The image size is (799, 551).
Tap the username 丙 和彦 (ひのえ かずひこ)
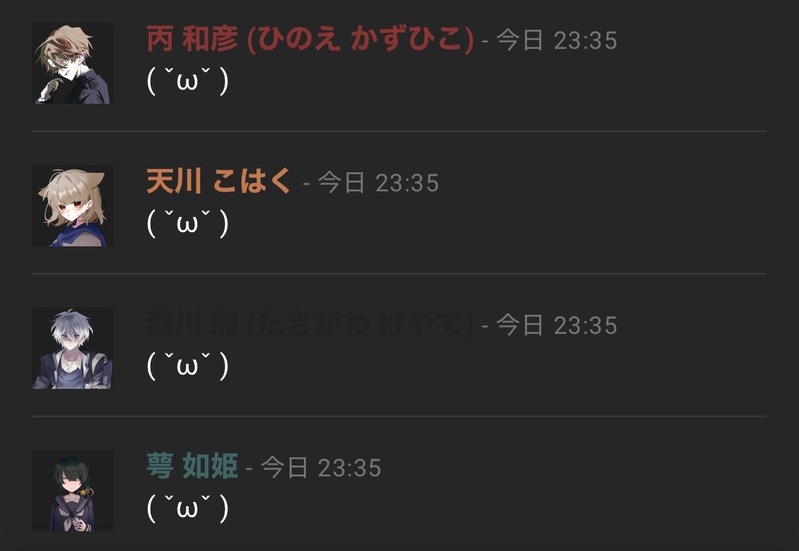(x=309, y=40)
